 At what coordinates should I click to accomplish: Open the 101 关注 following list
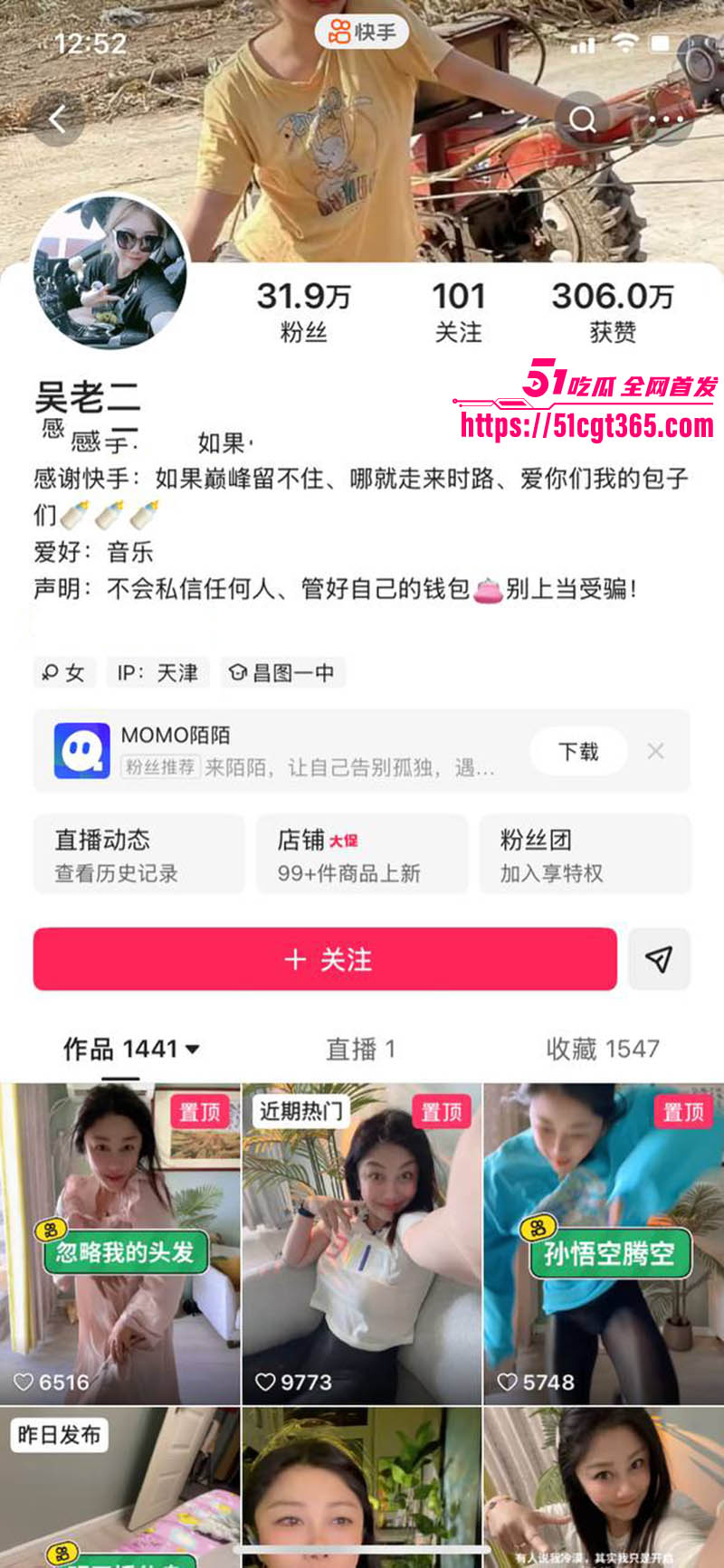tap(458, 312)
